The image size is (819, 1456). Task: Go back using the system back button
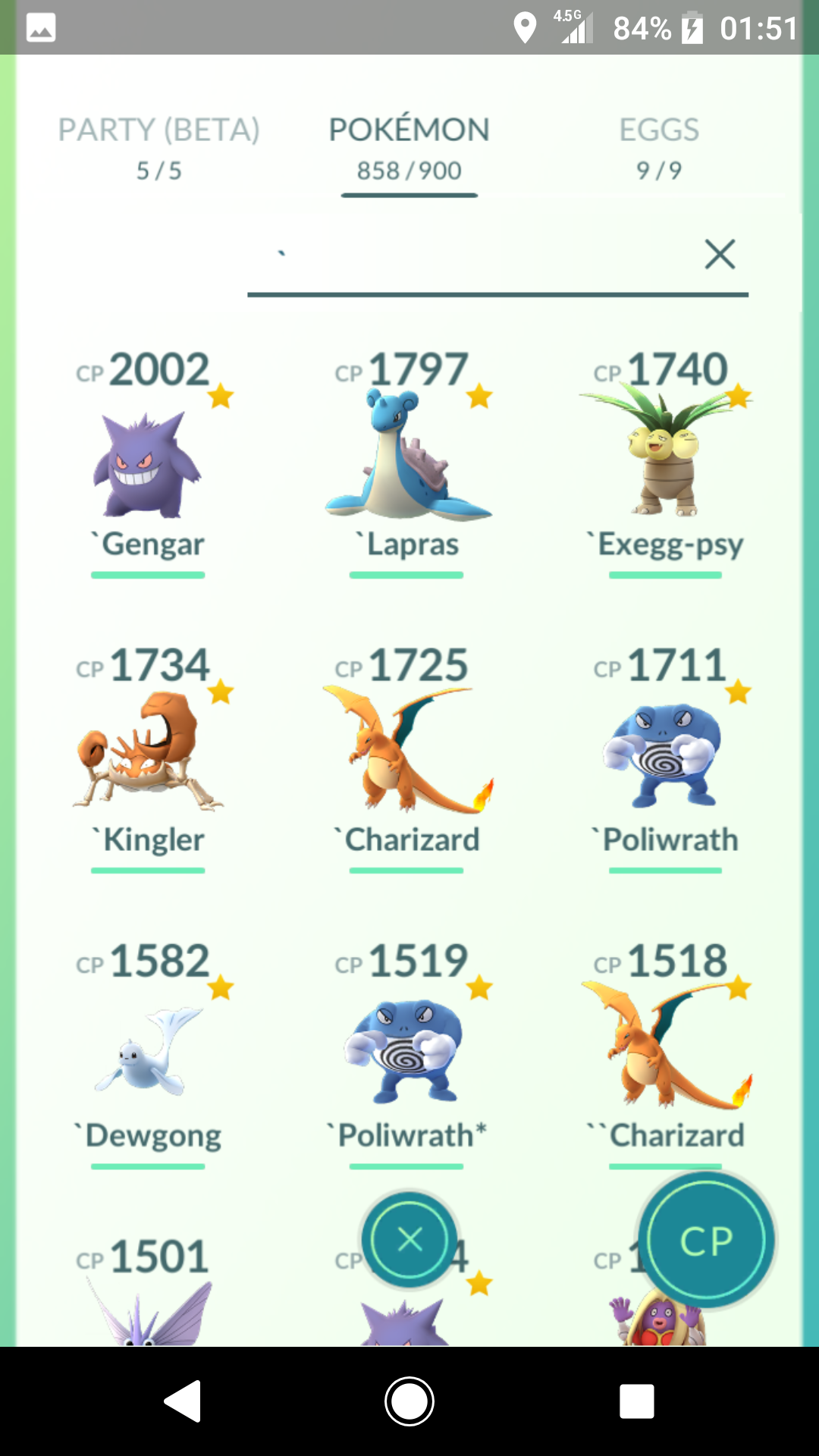click(182, 1401)
